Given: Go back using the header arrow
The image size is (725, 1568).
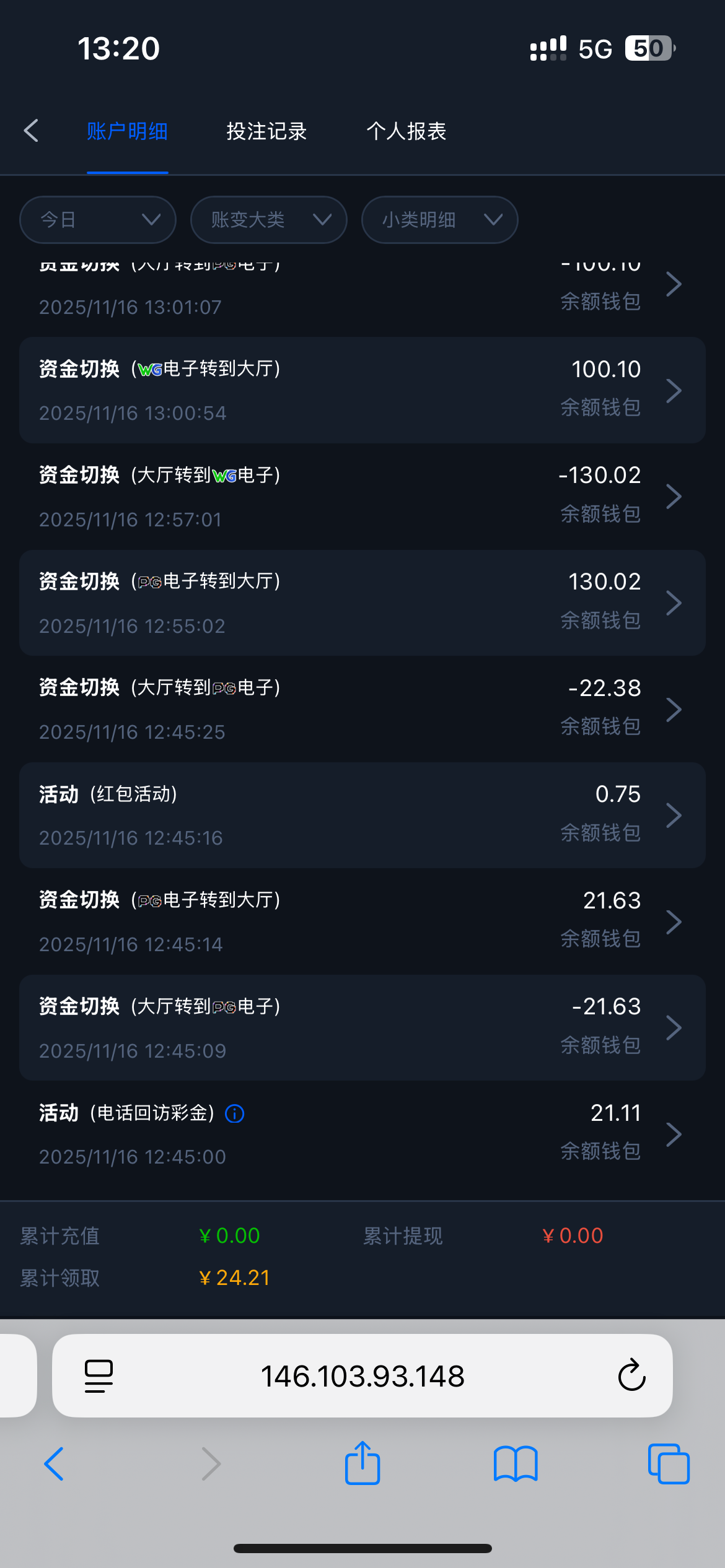Looking at the screenshot, I should (x=32, y=131).
